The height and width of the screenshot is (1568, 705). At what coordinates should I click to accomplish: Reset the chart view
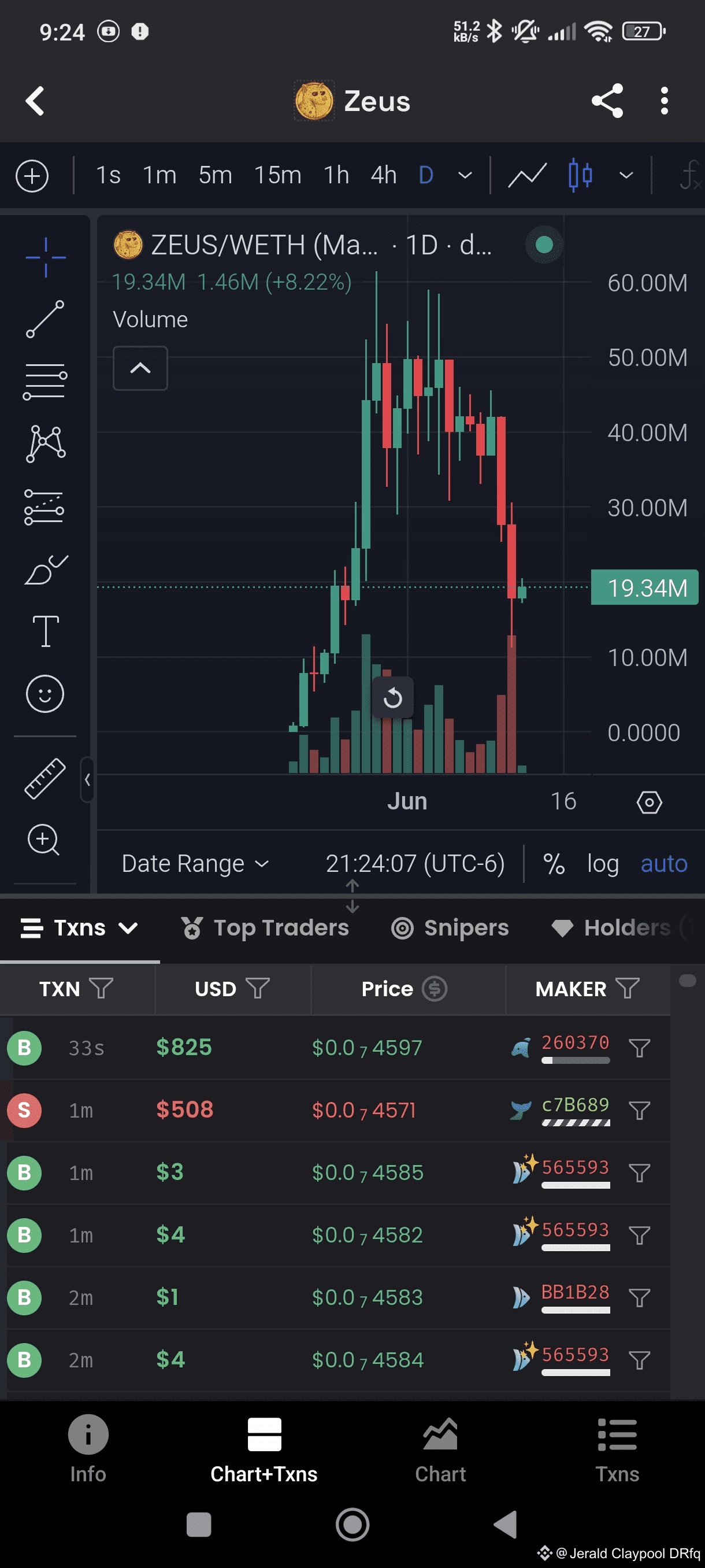click(x=393, y=698)
